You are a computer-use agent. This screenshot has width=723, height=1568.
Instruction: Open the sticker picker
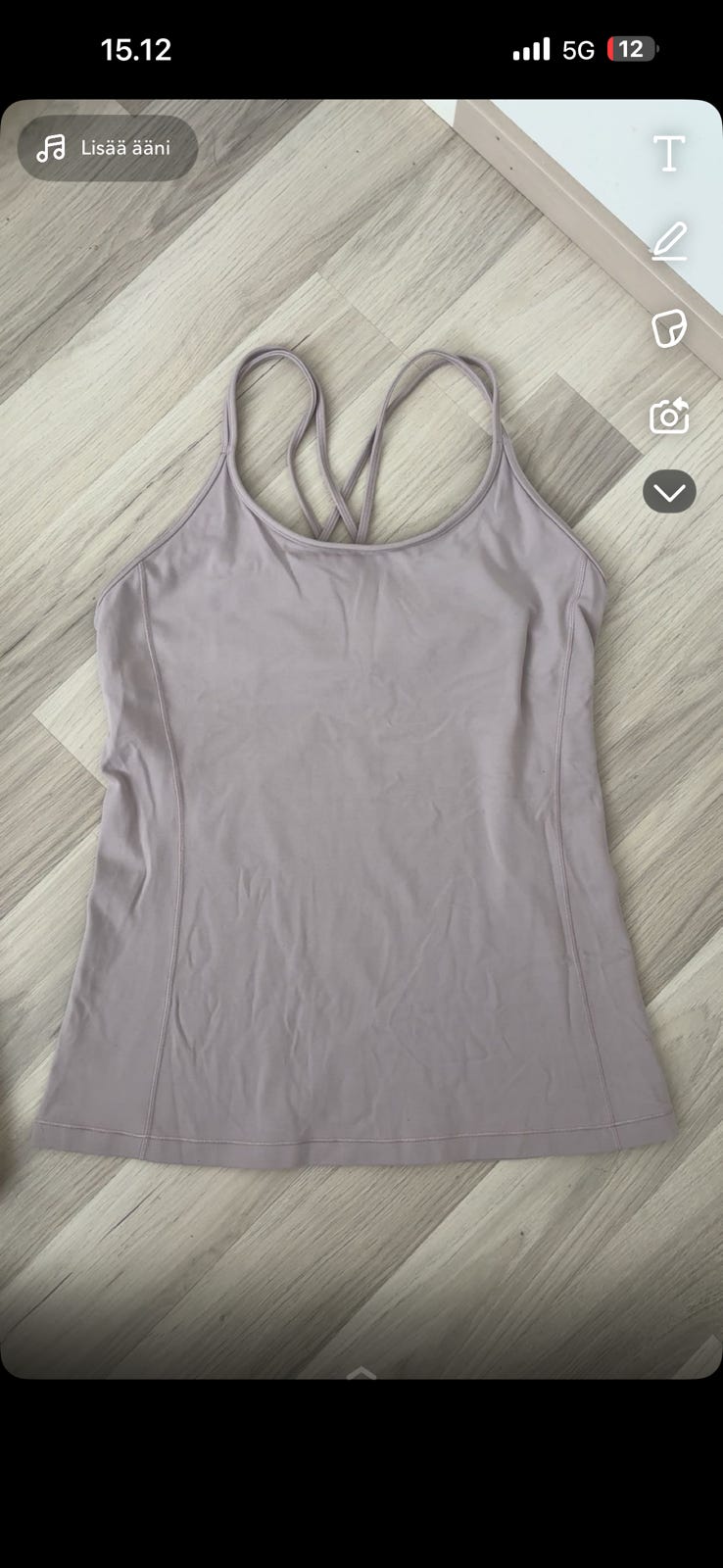click(x=669, y=328)
